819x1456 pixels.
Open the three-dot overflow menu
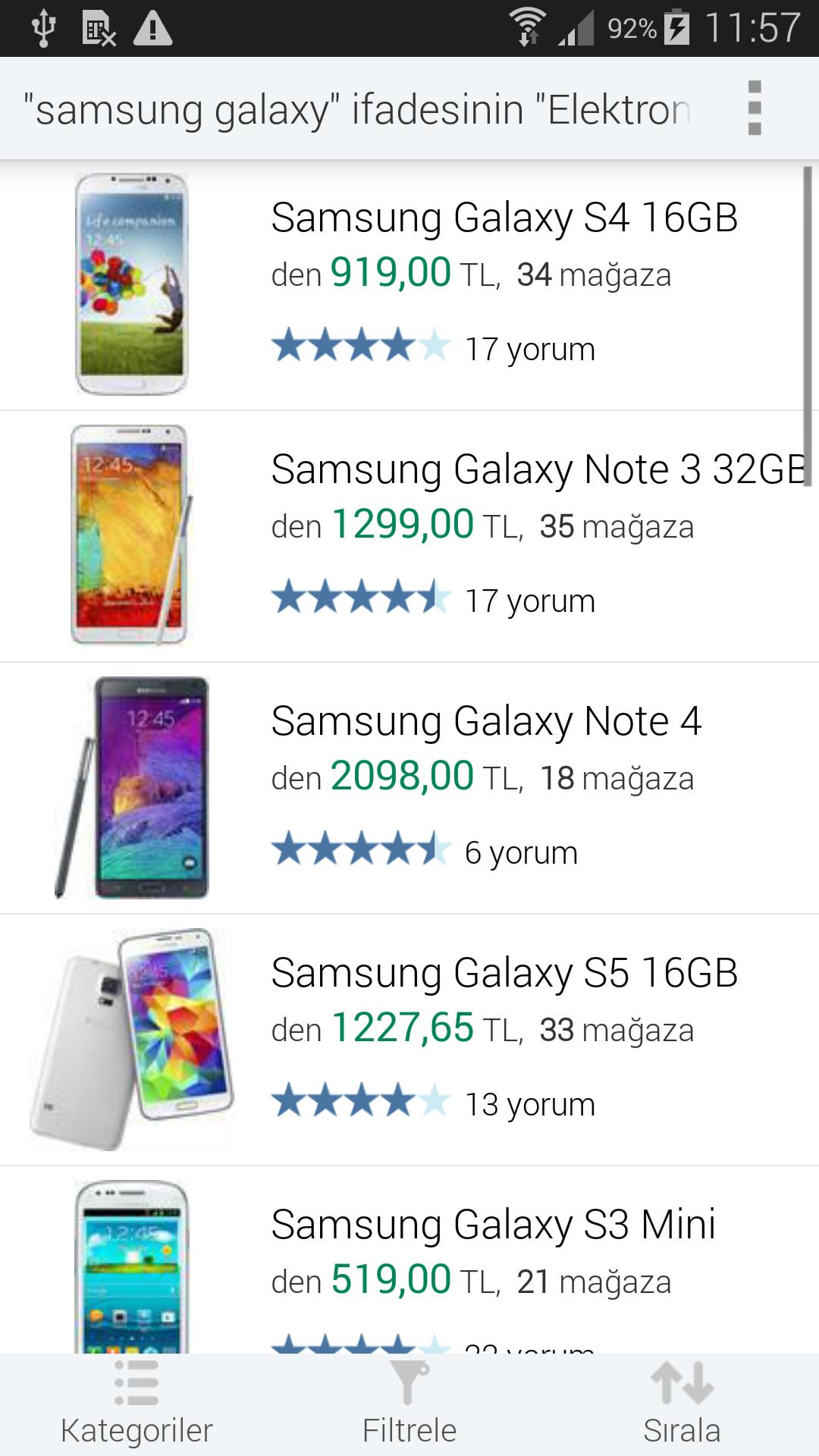(754, 108)
